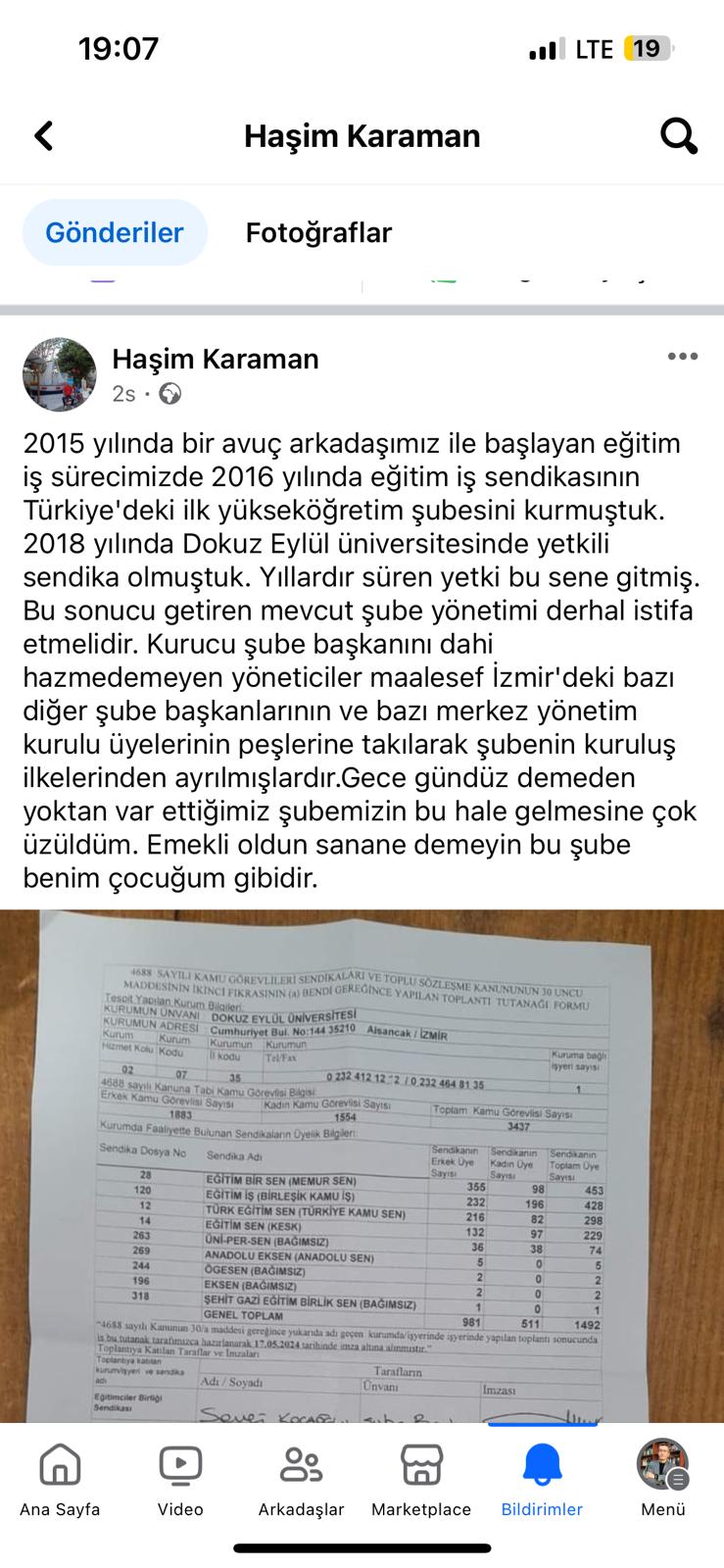Select the Gönderiler tab
The height and width of the screenshot is (1568, 724).
[115, 232]
